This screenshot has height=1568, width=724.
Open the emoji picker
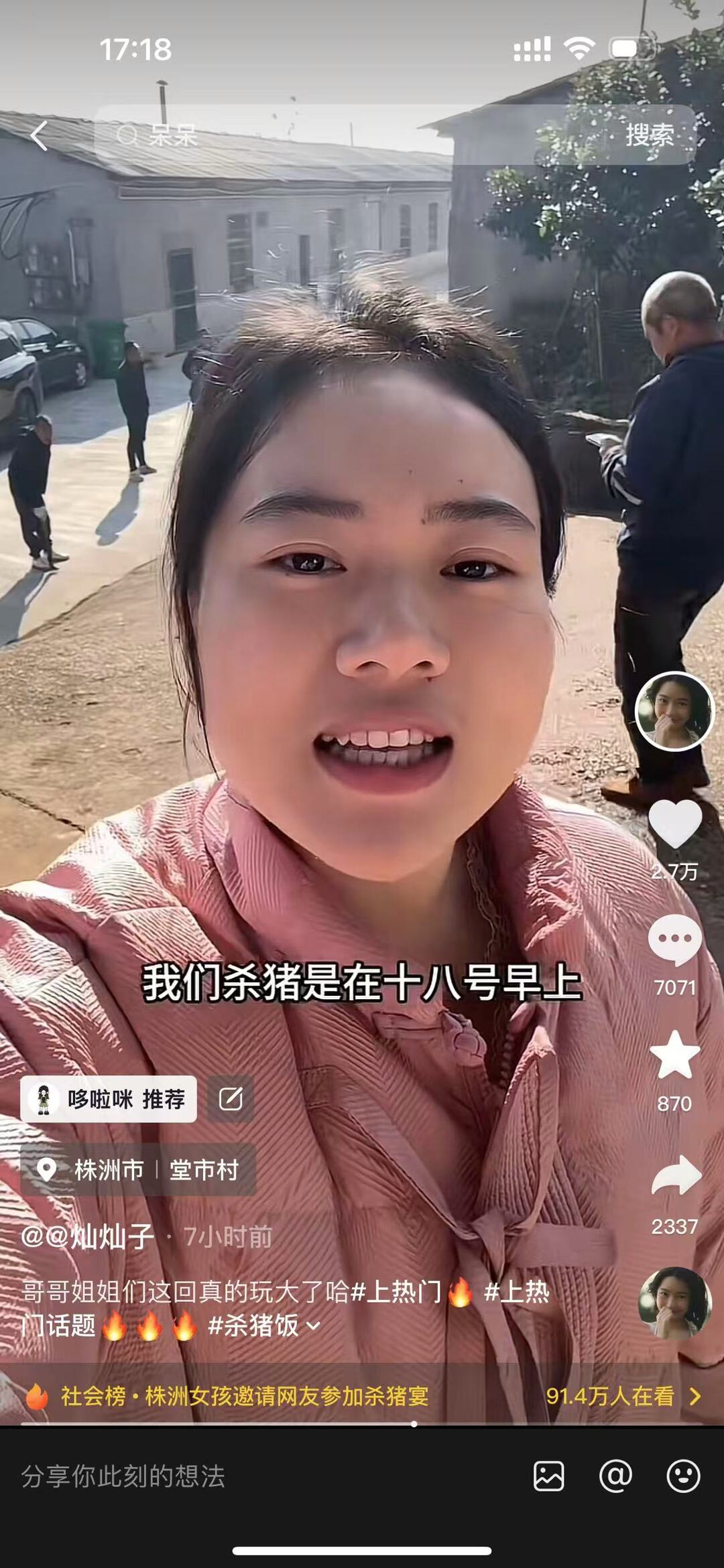coord(682,1476)
